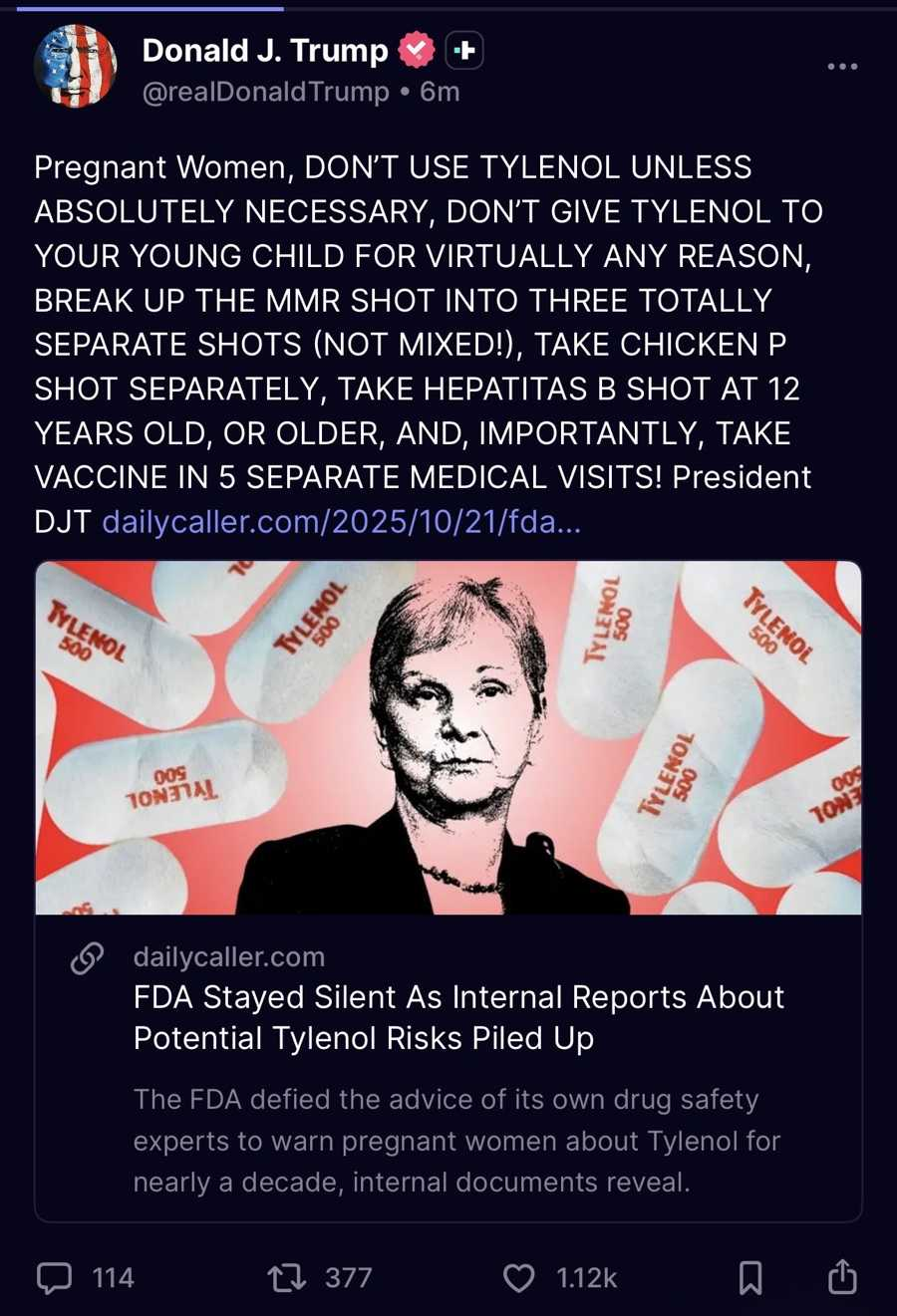897x1316 pixels.
Task: Tap the plus follow badge beside the name
Action: click(x=464, y=50)
